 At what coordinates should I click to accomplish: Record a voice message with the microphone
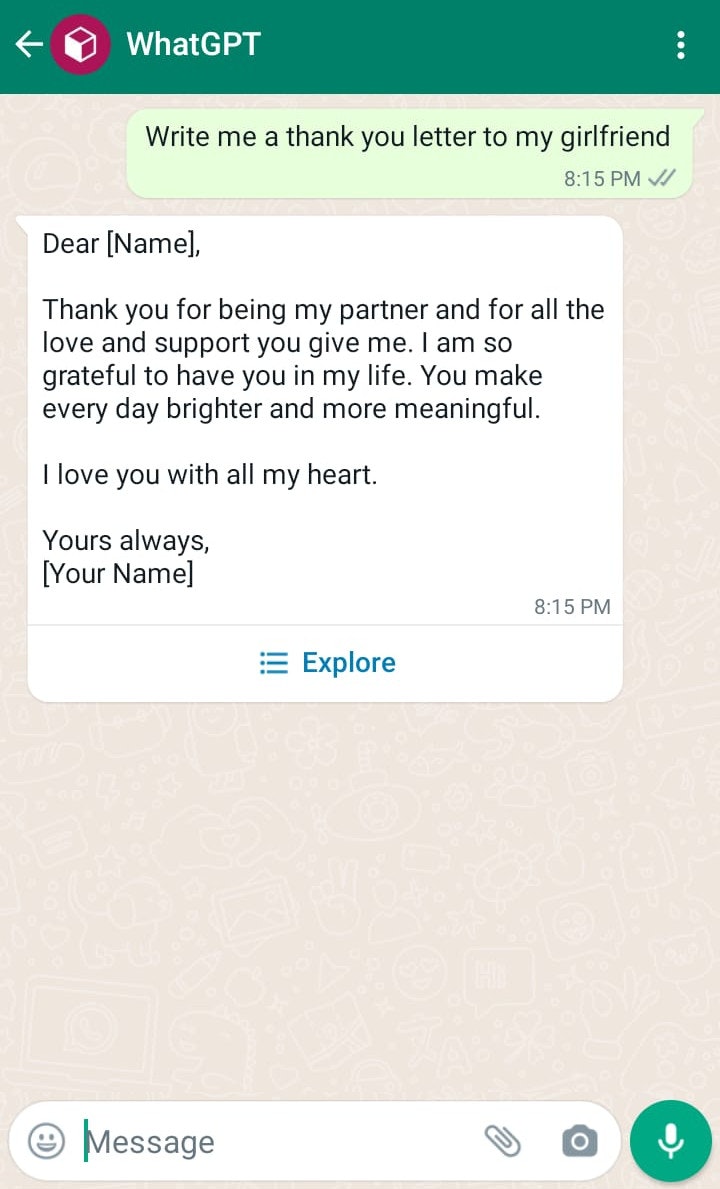point(670,1141)
